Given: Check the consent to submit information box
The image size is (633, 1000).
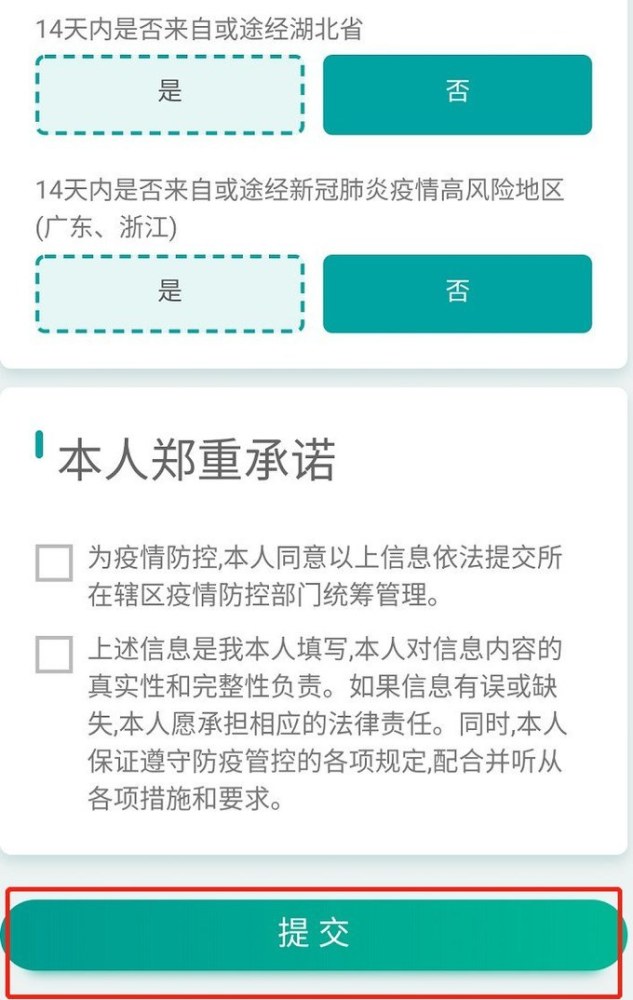Looking at the screenshot, I should click(54, 562).
